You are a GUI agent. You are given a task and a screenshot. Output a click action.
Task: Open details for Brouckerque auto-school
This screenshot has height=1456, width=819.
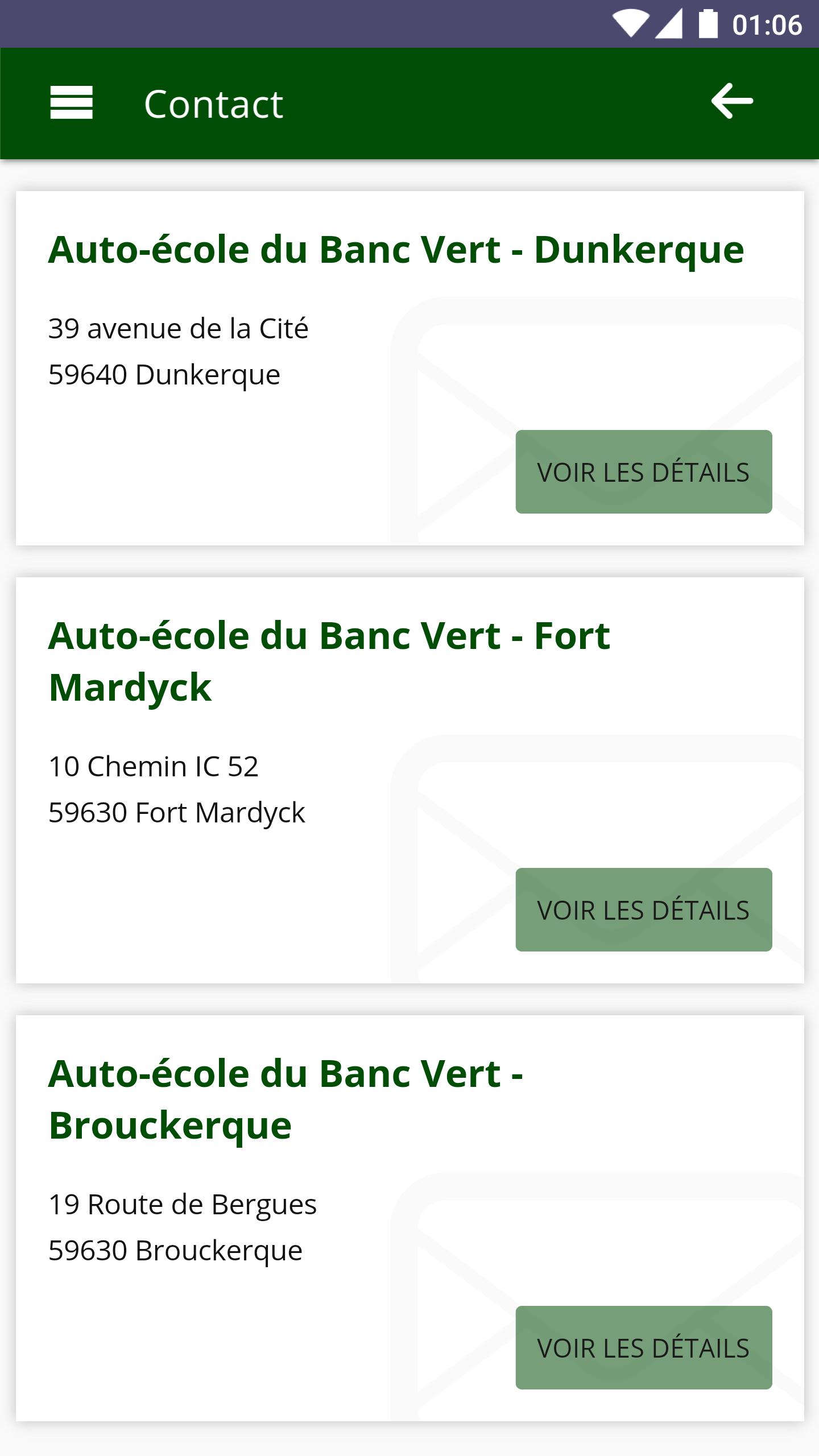[643, 1348]
